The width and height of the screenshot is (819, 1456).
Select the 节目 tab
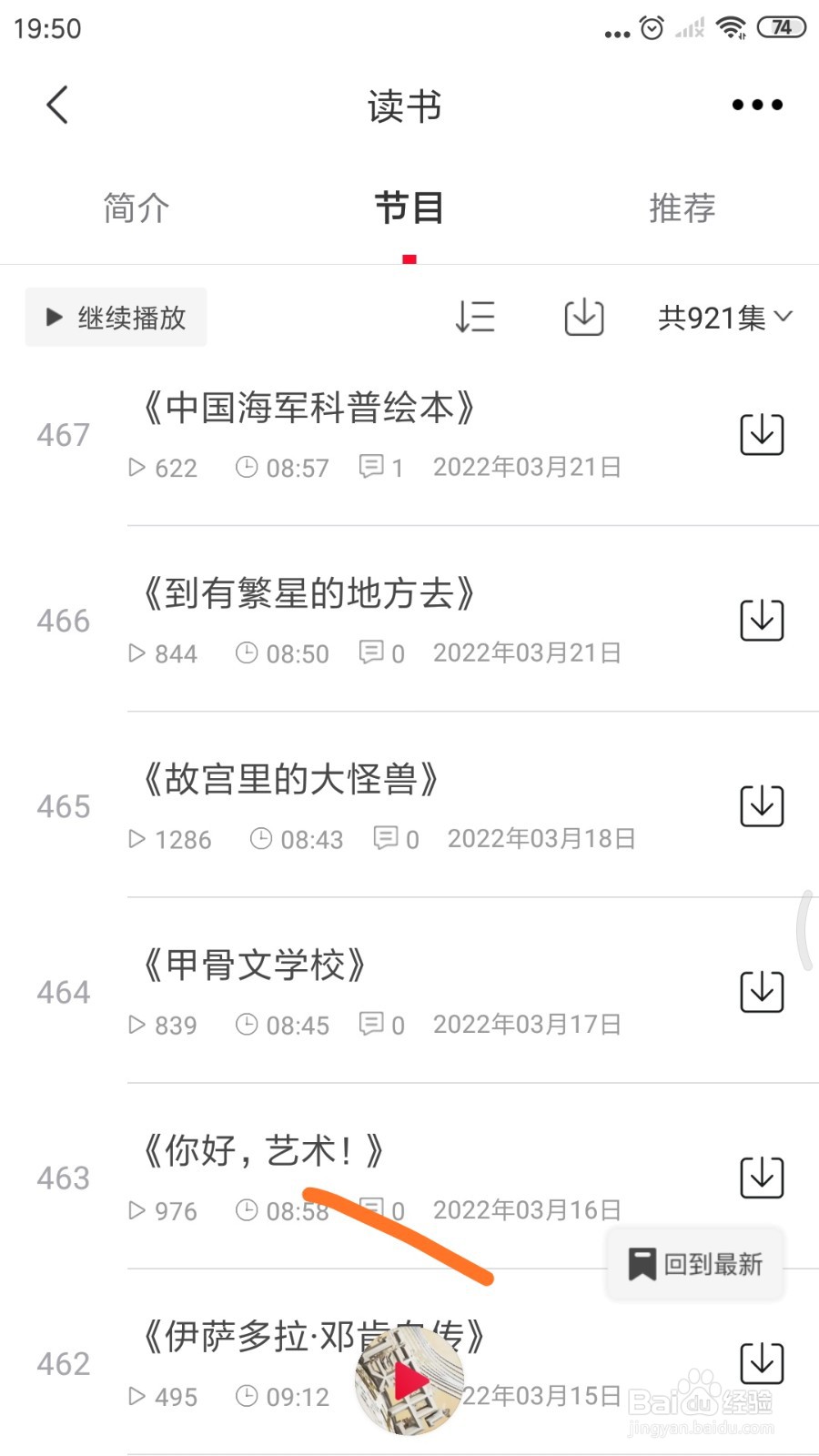pyautogui.click(x=409, y=207)
